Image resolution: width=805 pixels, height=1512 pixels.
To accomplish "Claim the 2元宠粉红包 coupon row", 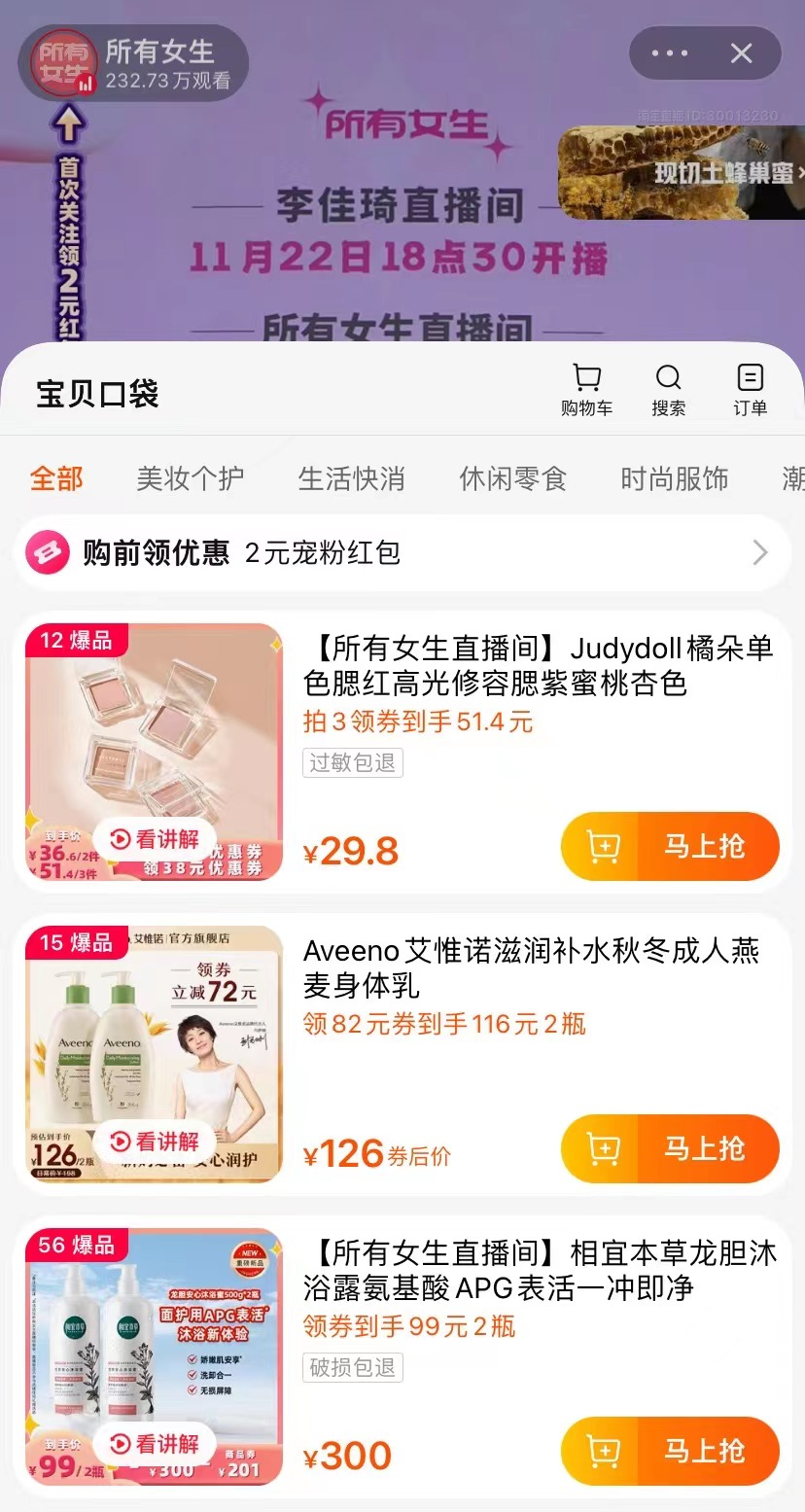I will pyautogui.click(x=402, y=553).
